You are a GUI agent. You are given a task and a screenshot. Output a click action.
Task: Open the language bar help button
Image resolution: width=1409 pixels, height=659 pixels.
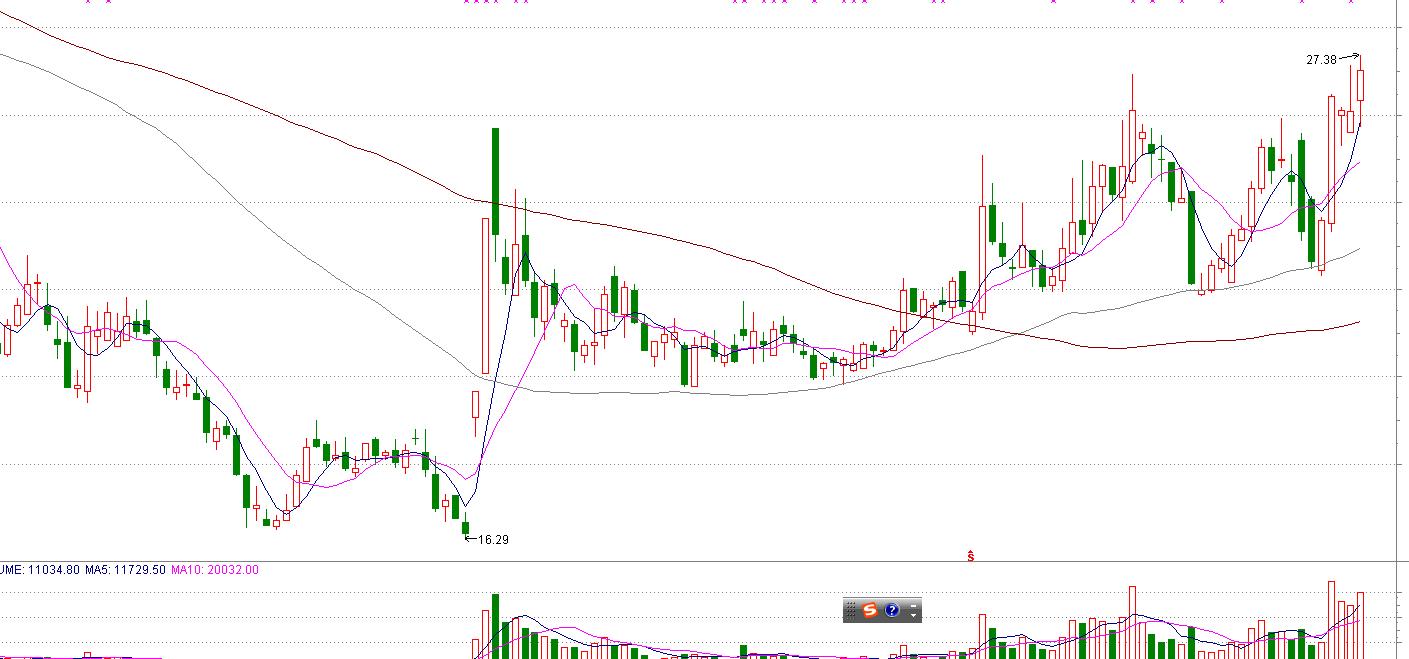[892, 610]
